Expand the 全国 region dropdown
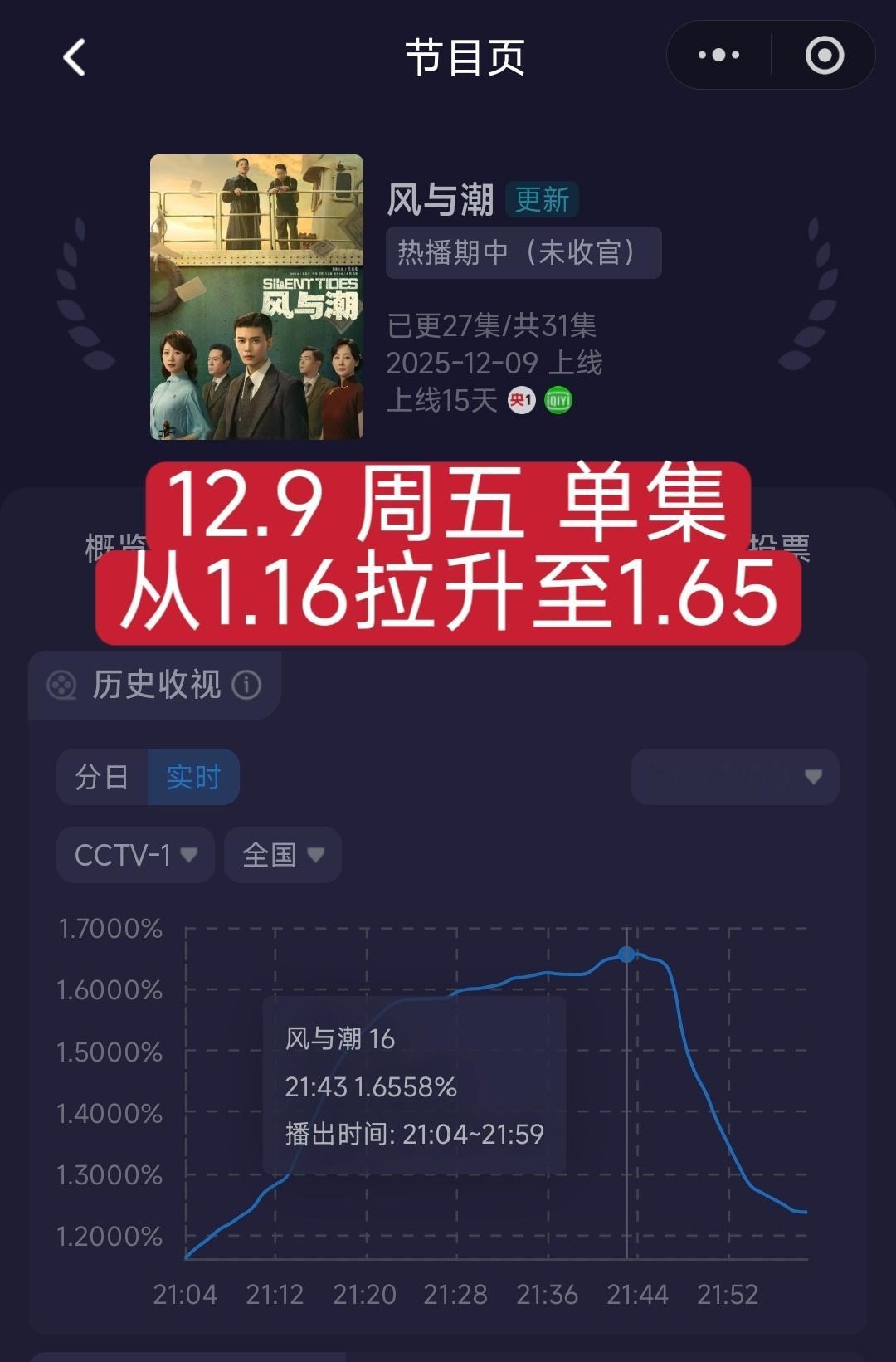896x1362 pixels. 282,855
